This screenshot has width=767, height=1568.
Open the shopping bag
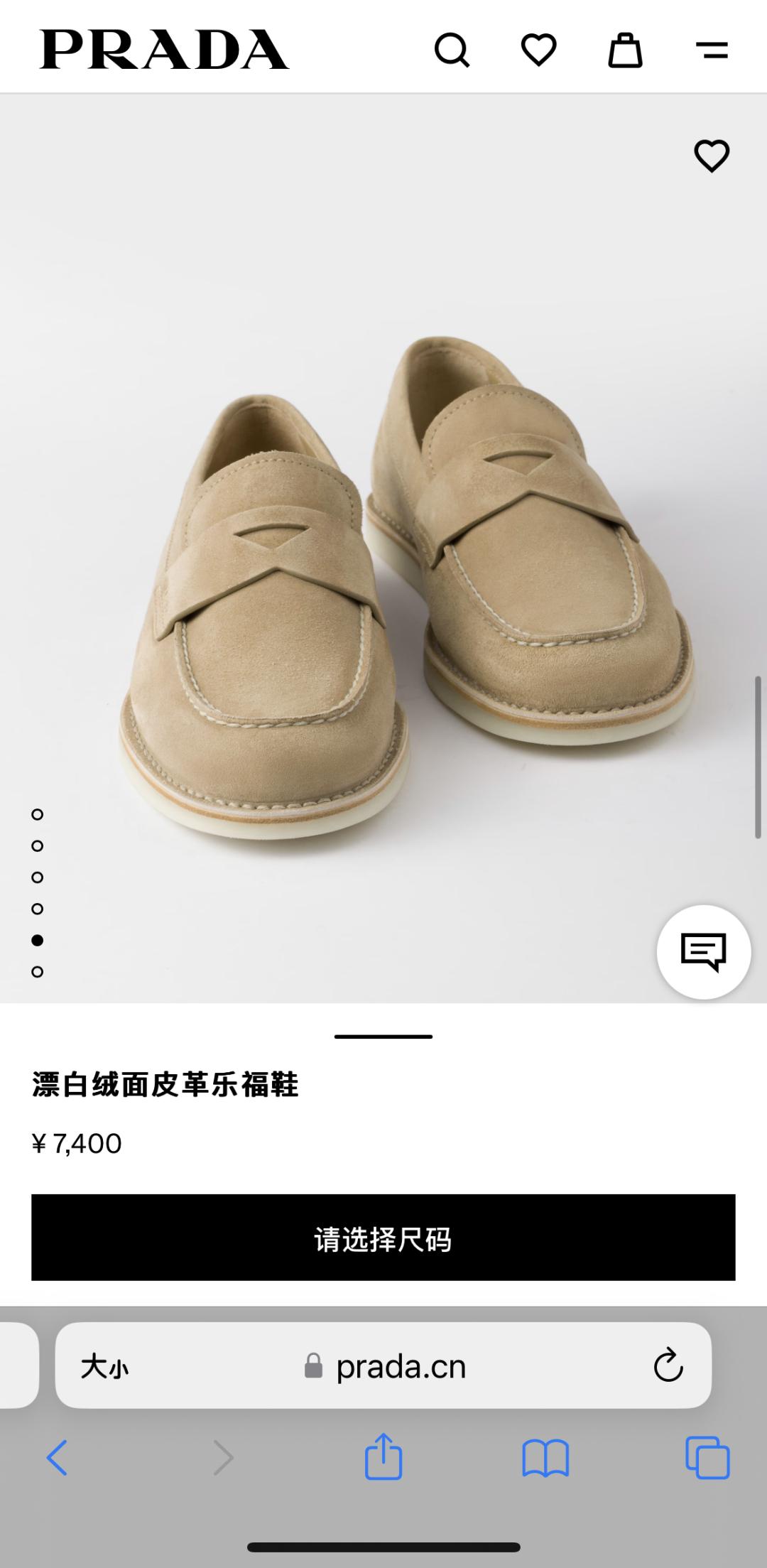tap(625, 50)
